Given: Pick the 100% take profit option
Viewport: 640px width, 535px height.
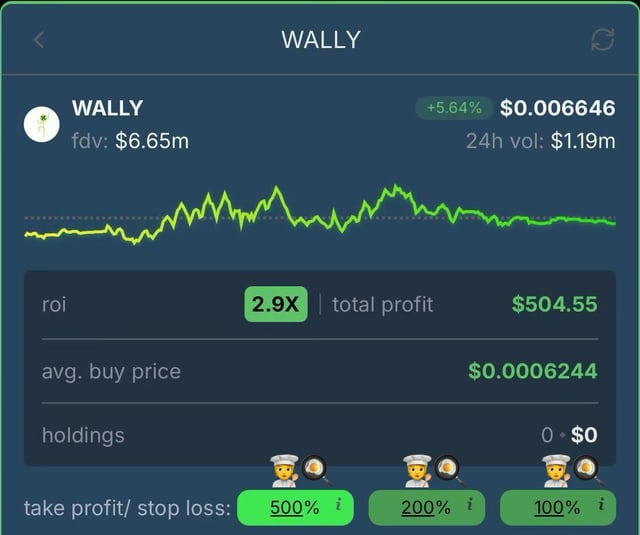Looking at the screenshot, I should point(557,507).
